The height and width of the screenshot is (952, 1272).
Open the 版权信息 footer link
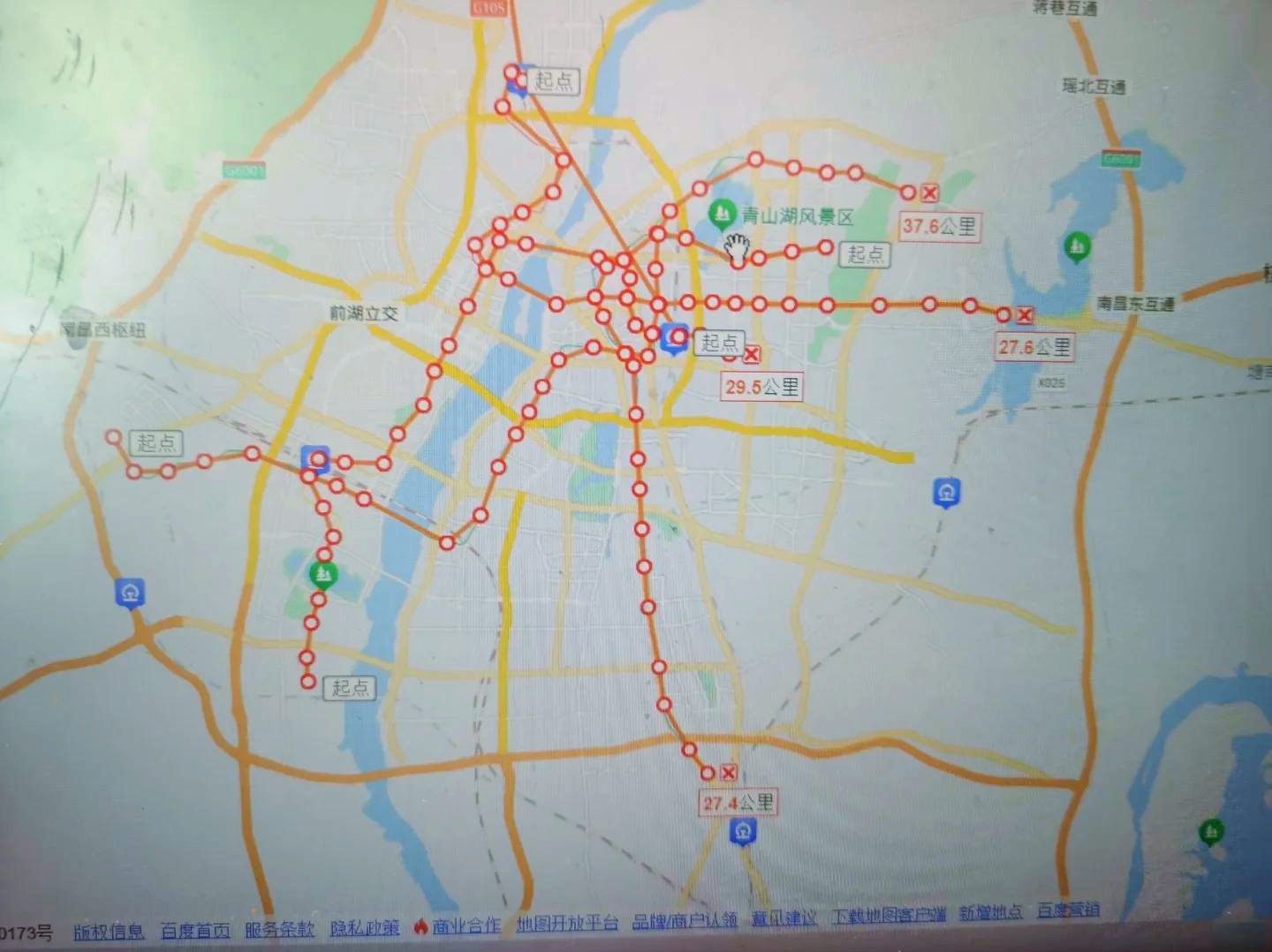(x=108, y=932)
